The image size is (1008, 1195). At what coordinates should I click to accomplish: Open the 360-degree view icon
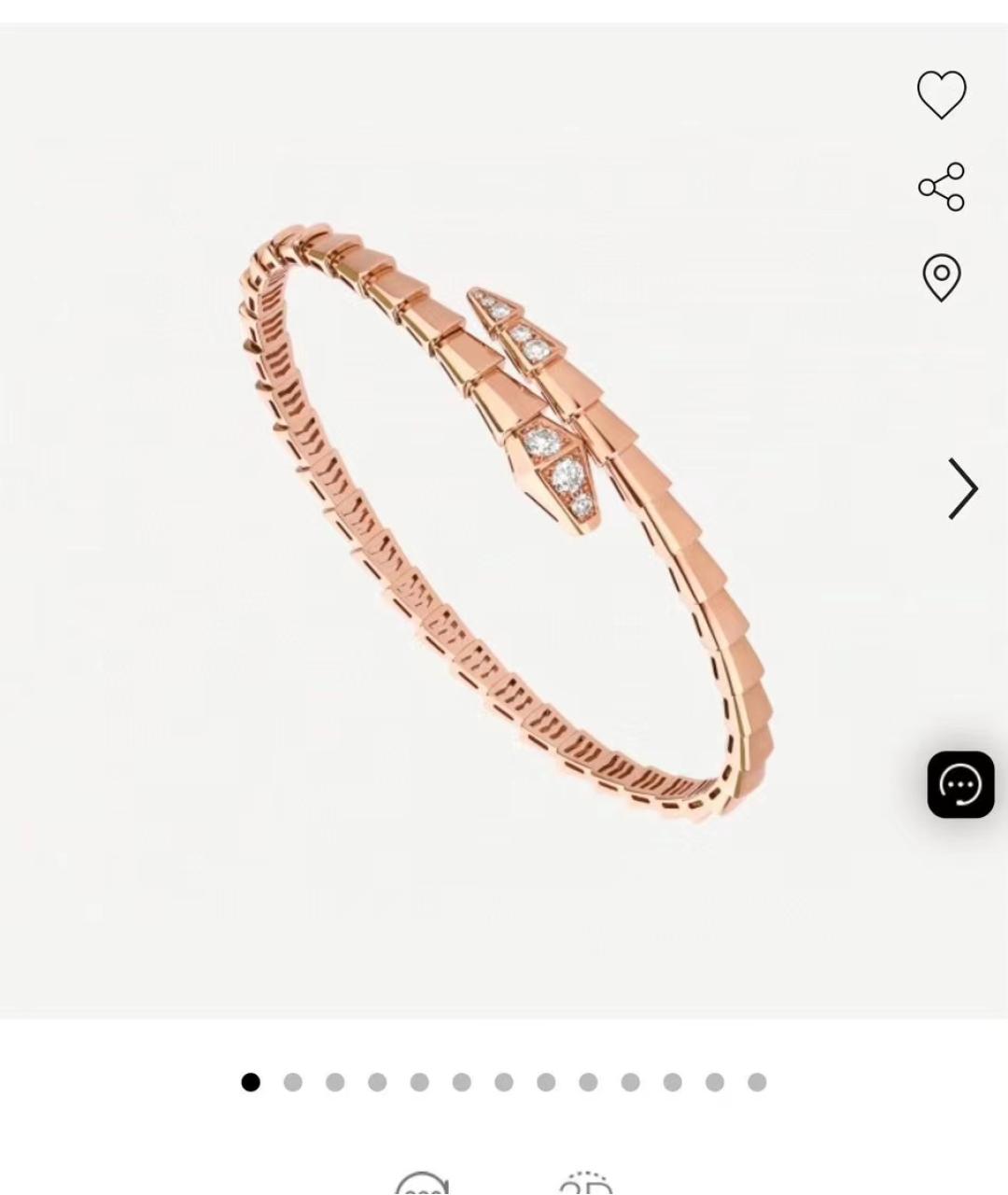422,1183
